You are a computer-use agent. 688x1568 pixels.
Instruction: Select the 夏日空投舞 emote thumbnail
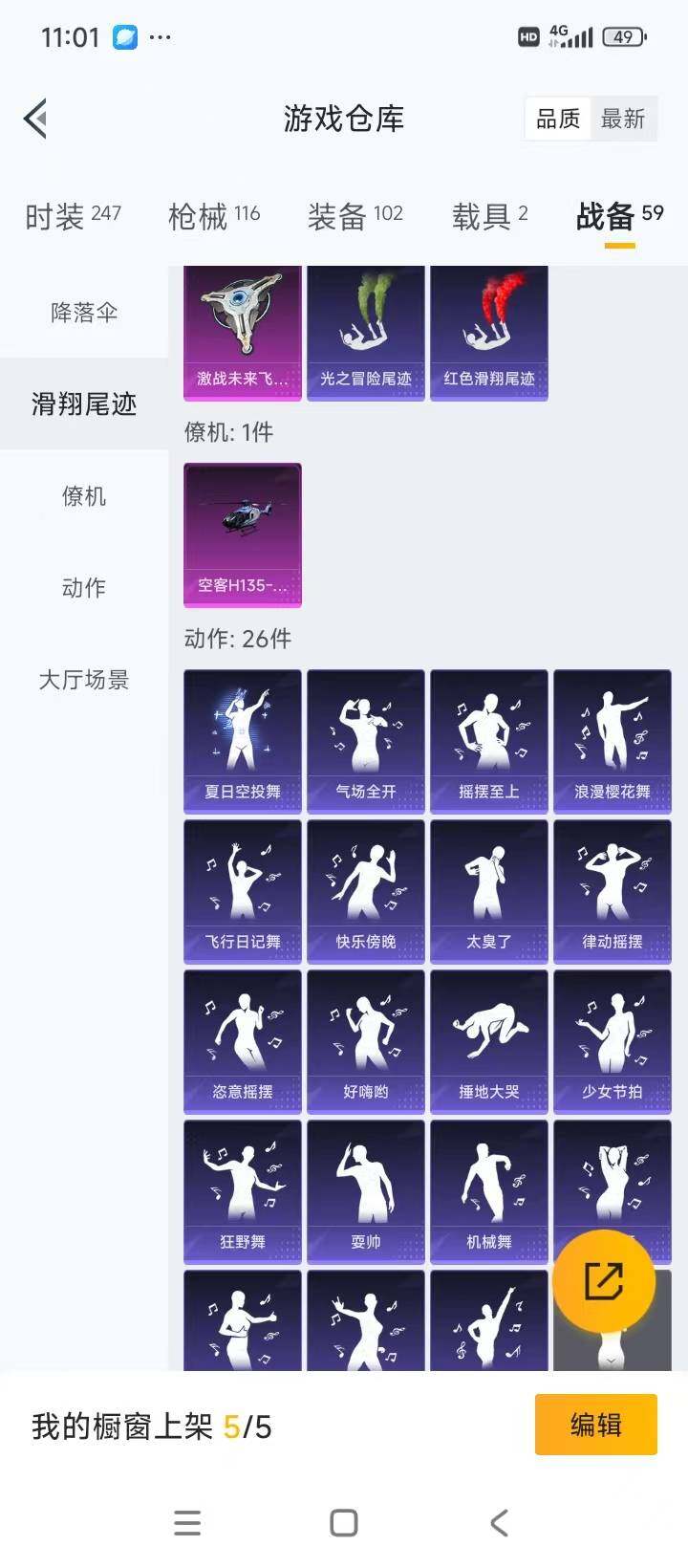coord(242,741)
